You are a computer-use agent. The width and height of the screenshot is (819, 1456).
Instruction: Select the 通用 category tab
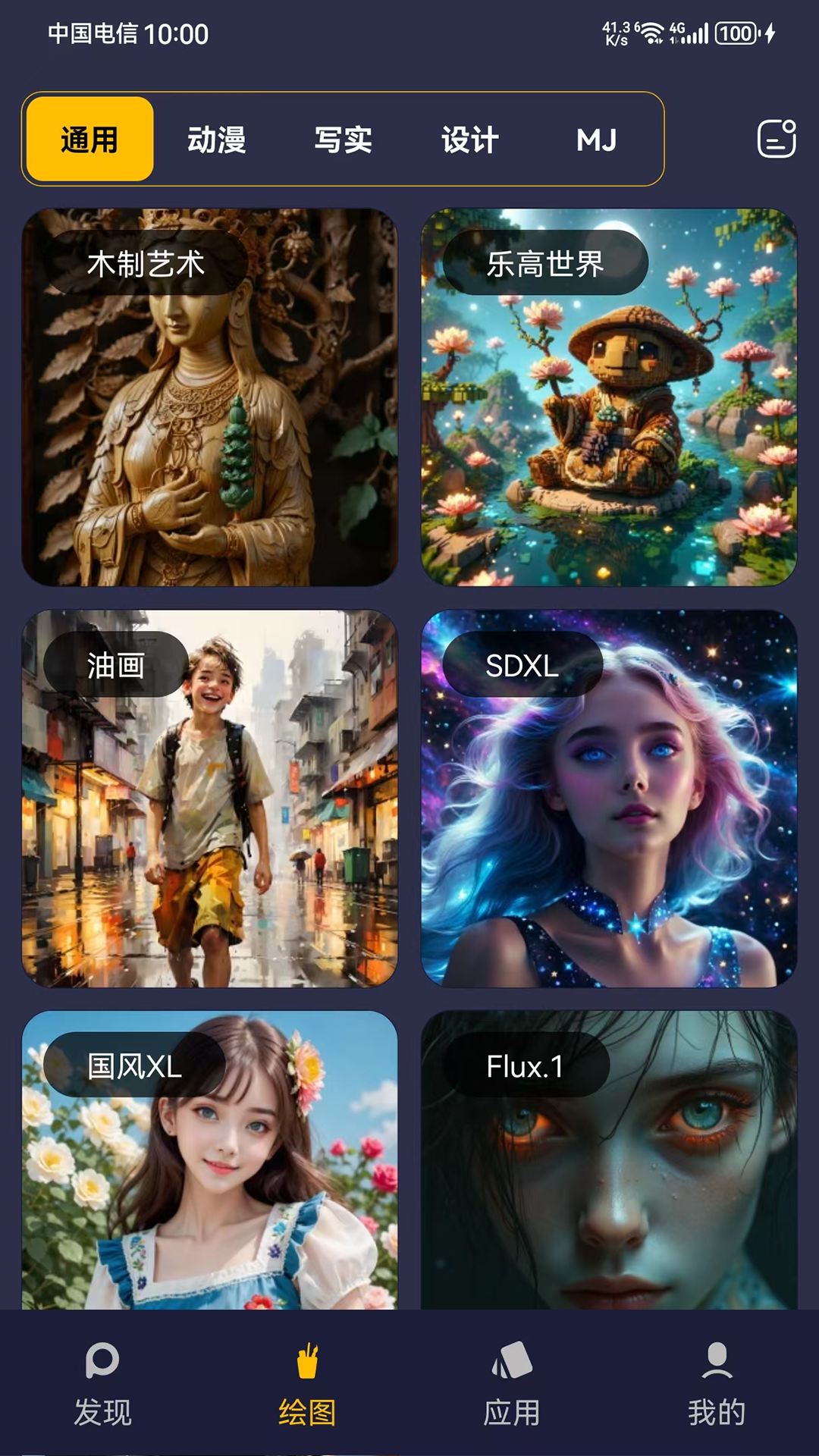click(x=89, y=139)
